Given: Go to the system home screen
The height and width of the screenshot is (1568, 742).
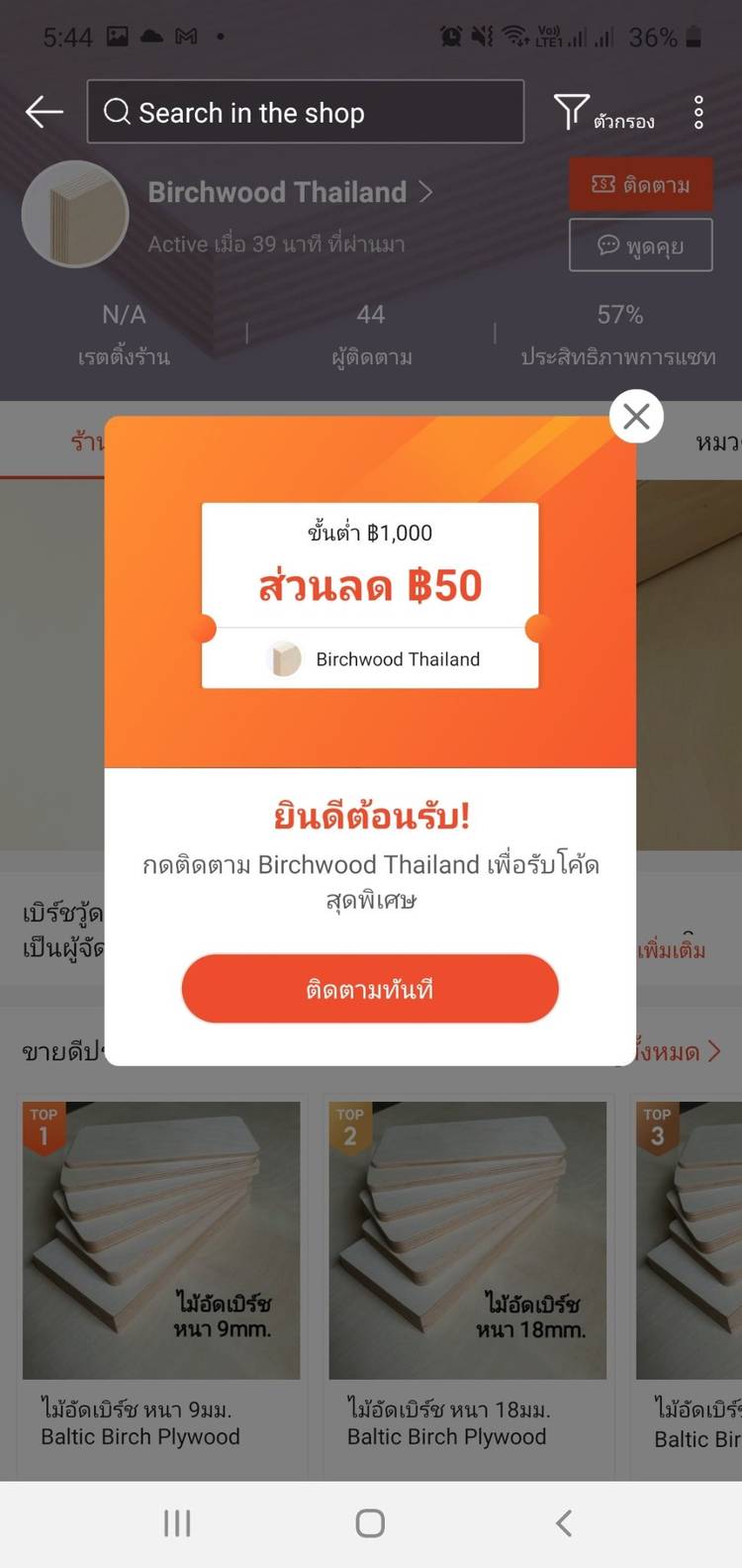Looking at the screenshot, I should 370,1522.
